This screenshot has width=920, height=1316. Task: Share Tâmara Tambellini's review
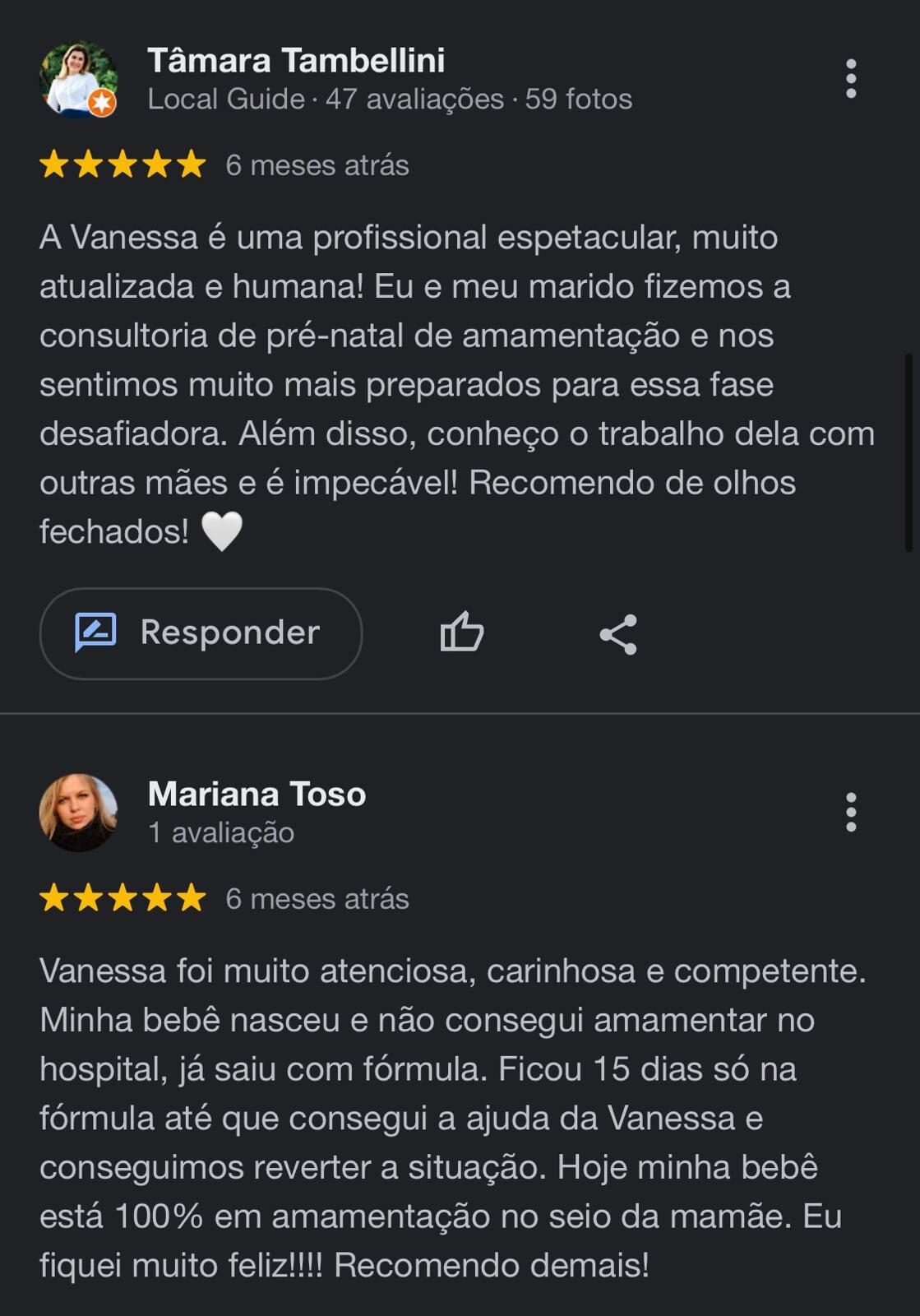(618, 634)
